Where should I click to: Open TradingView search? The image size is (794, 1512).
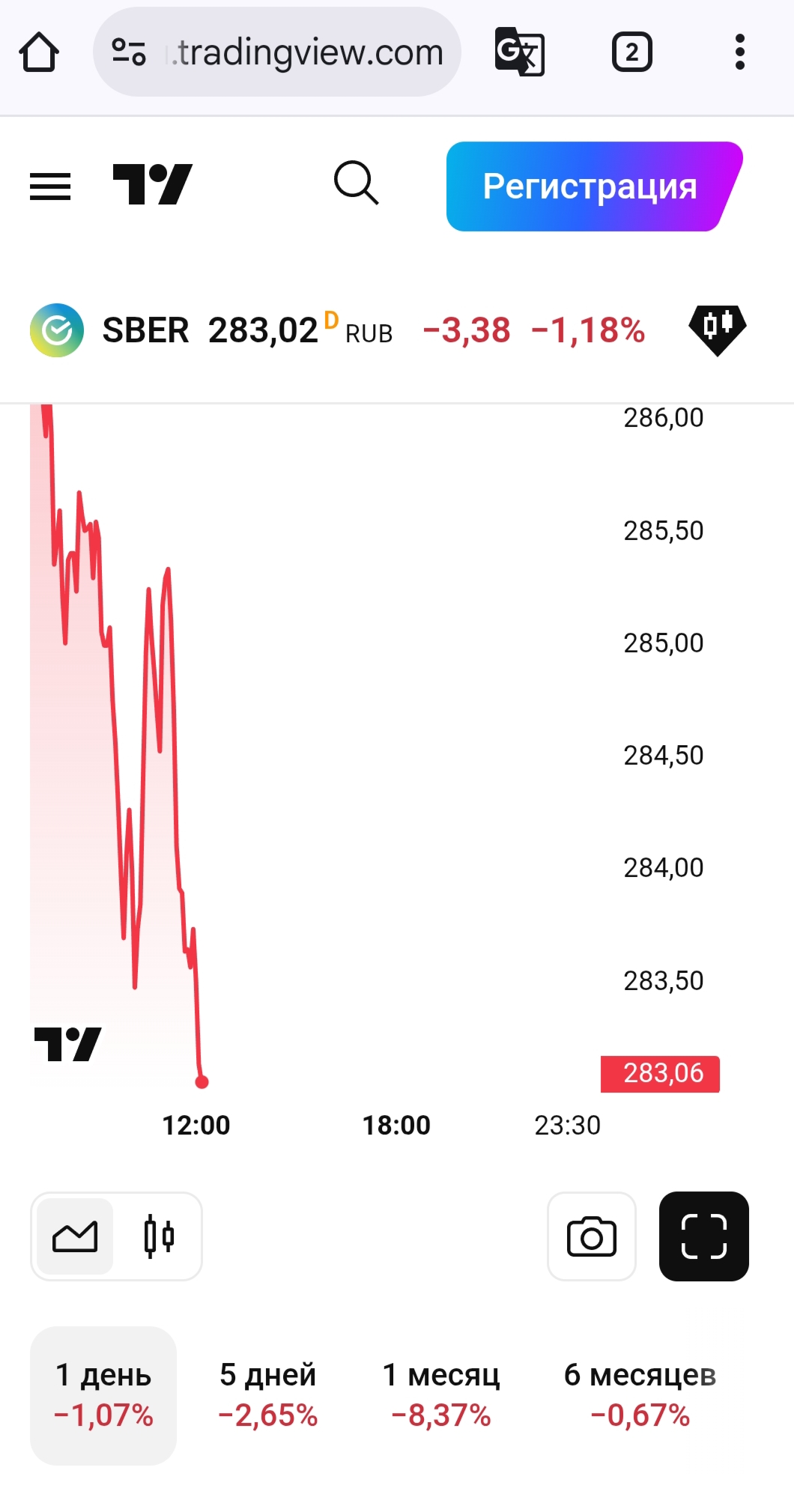pyautogui.click(x=356, y=183)
